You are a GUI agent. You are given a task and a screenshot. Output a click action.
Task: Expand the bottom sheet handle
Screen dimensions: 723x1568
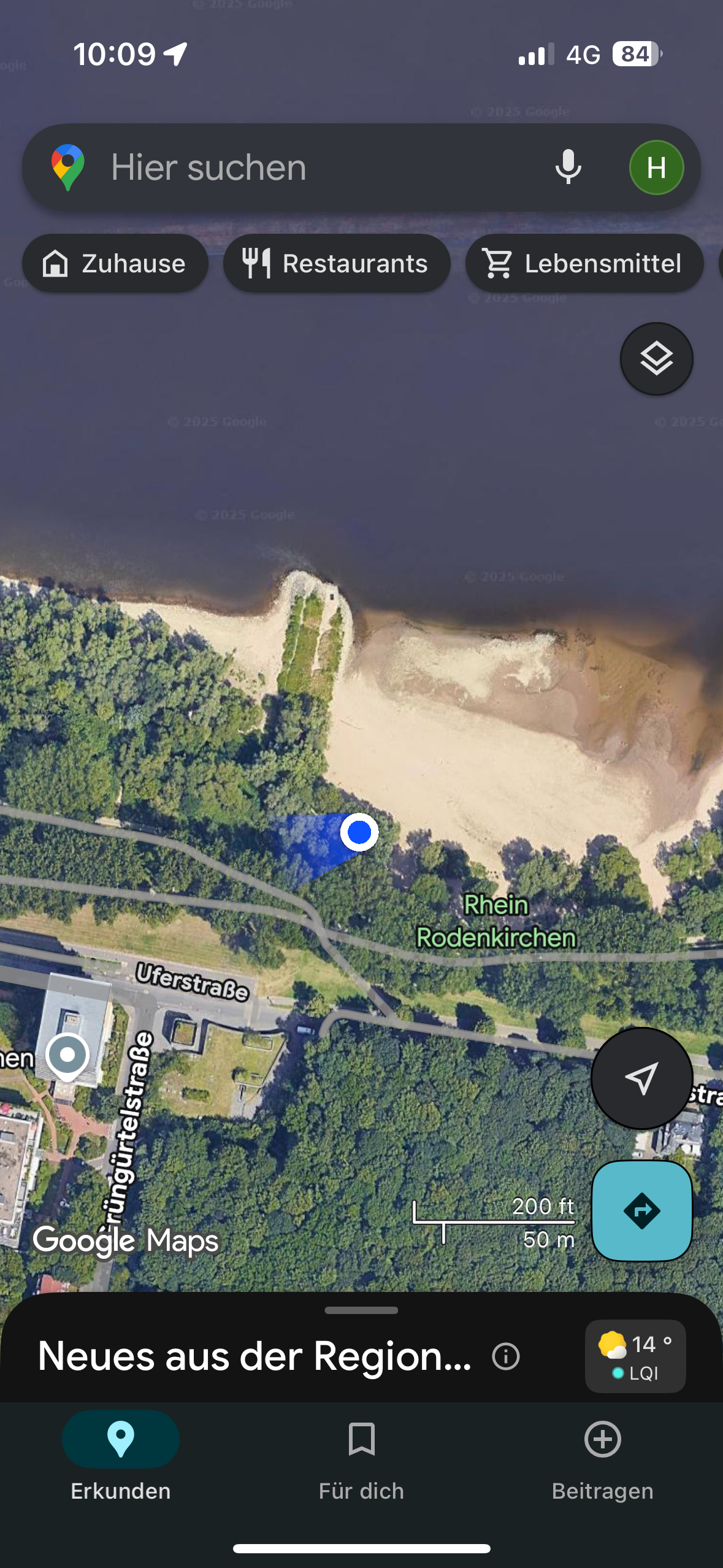(361, 1310)
